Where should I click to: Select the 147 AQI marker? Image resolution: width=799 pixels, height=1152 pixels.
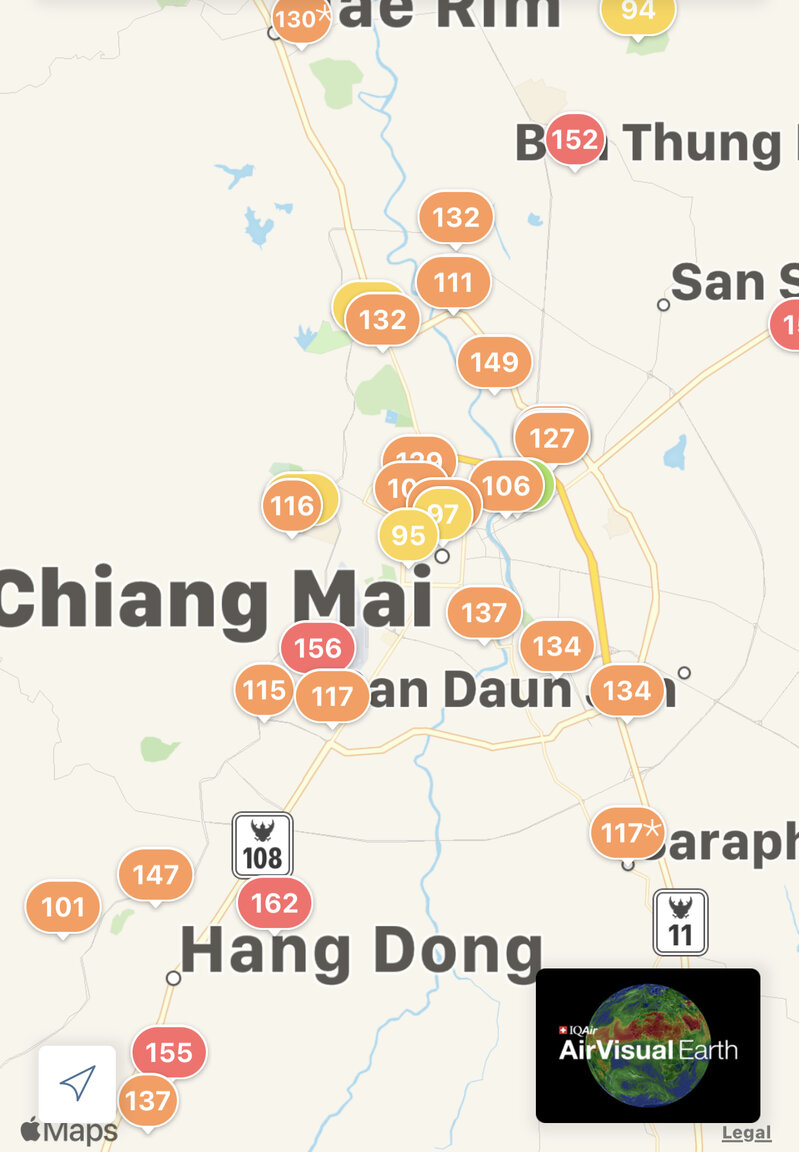pos(155,875)
